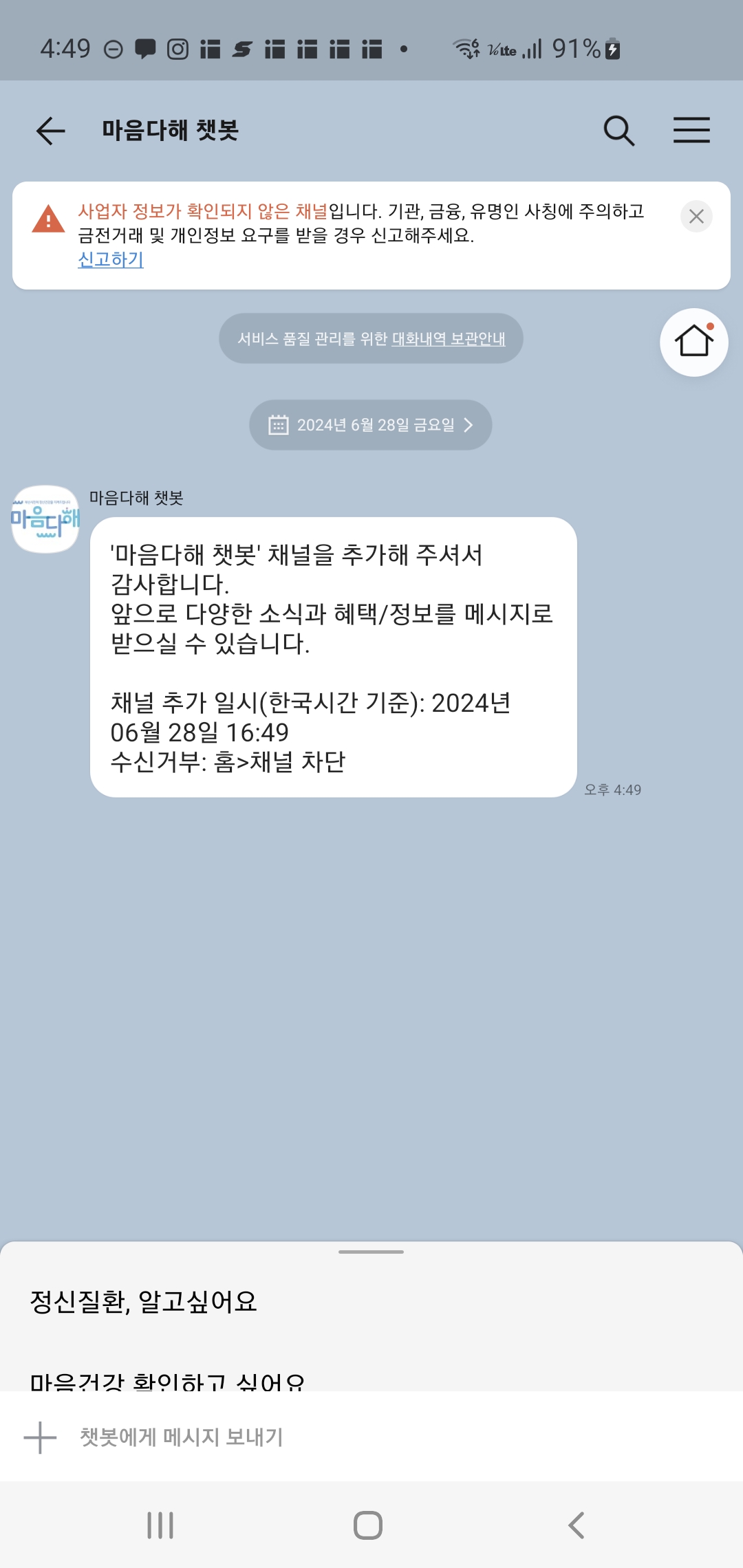This screenshot has height=1568, width=743.
Task: Open the 2024년 6월 28일 date picker
Action: [x=371, y=425]
